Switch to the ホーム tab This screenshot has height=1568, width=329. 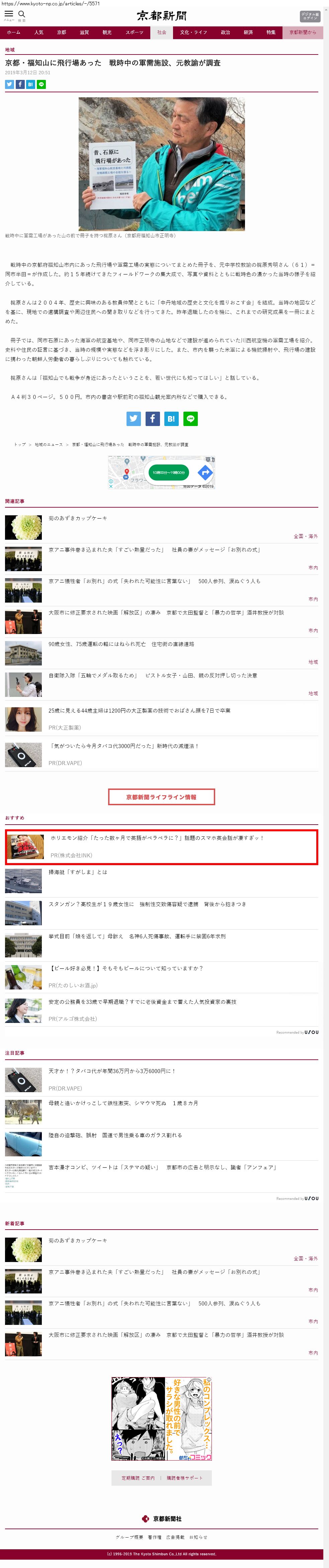(14, 32)
